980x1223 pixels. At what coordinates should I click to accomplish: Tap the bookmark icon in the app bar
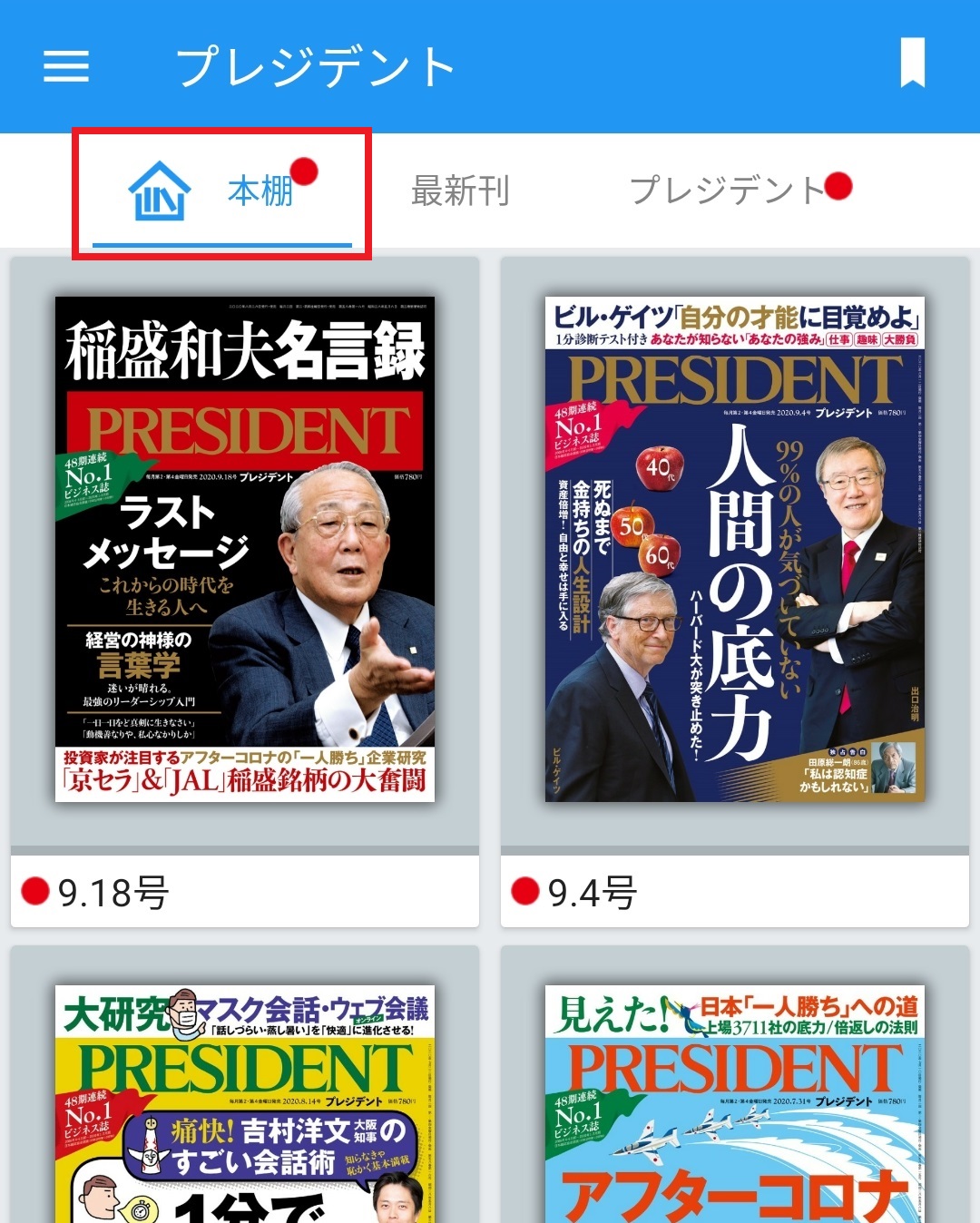point(912,63)
